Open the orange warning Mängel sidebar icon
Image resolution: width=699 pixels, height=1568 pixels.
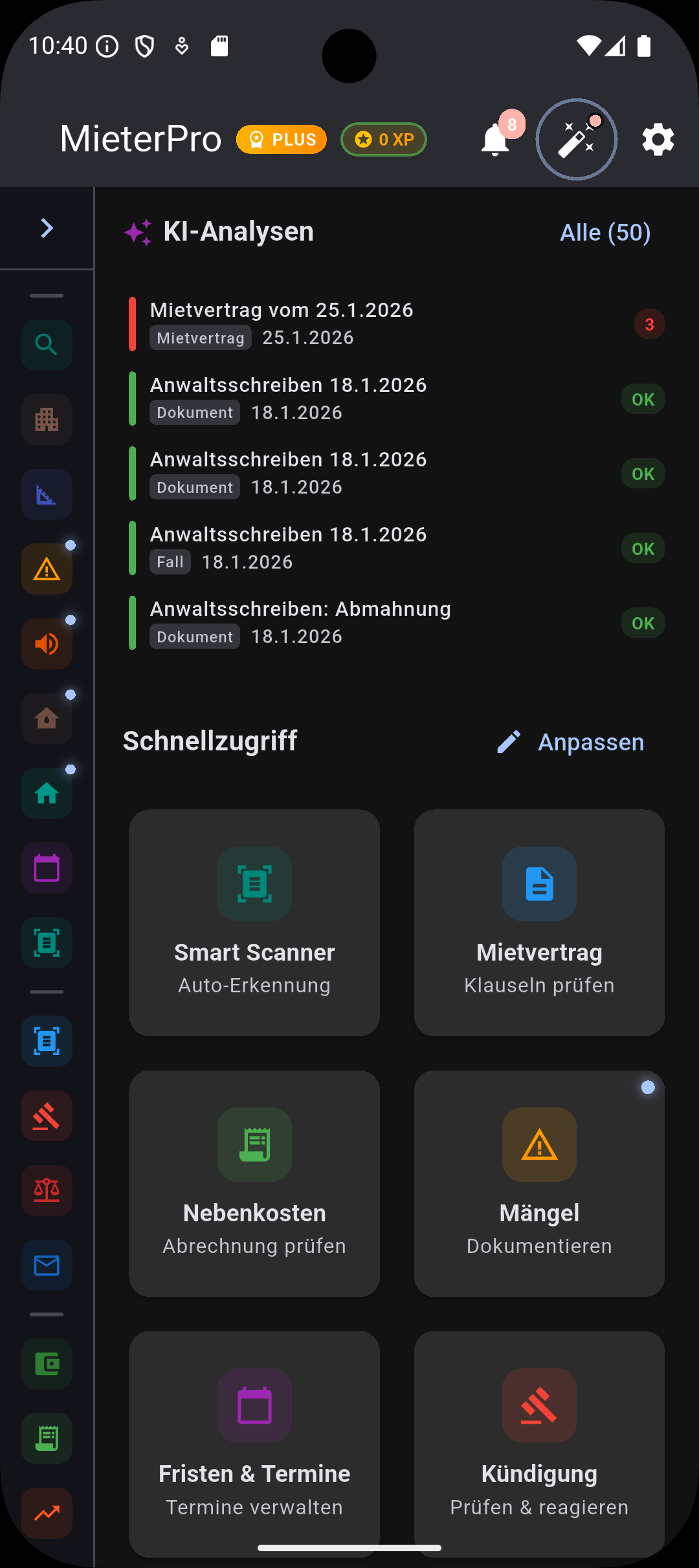46,569
